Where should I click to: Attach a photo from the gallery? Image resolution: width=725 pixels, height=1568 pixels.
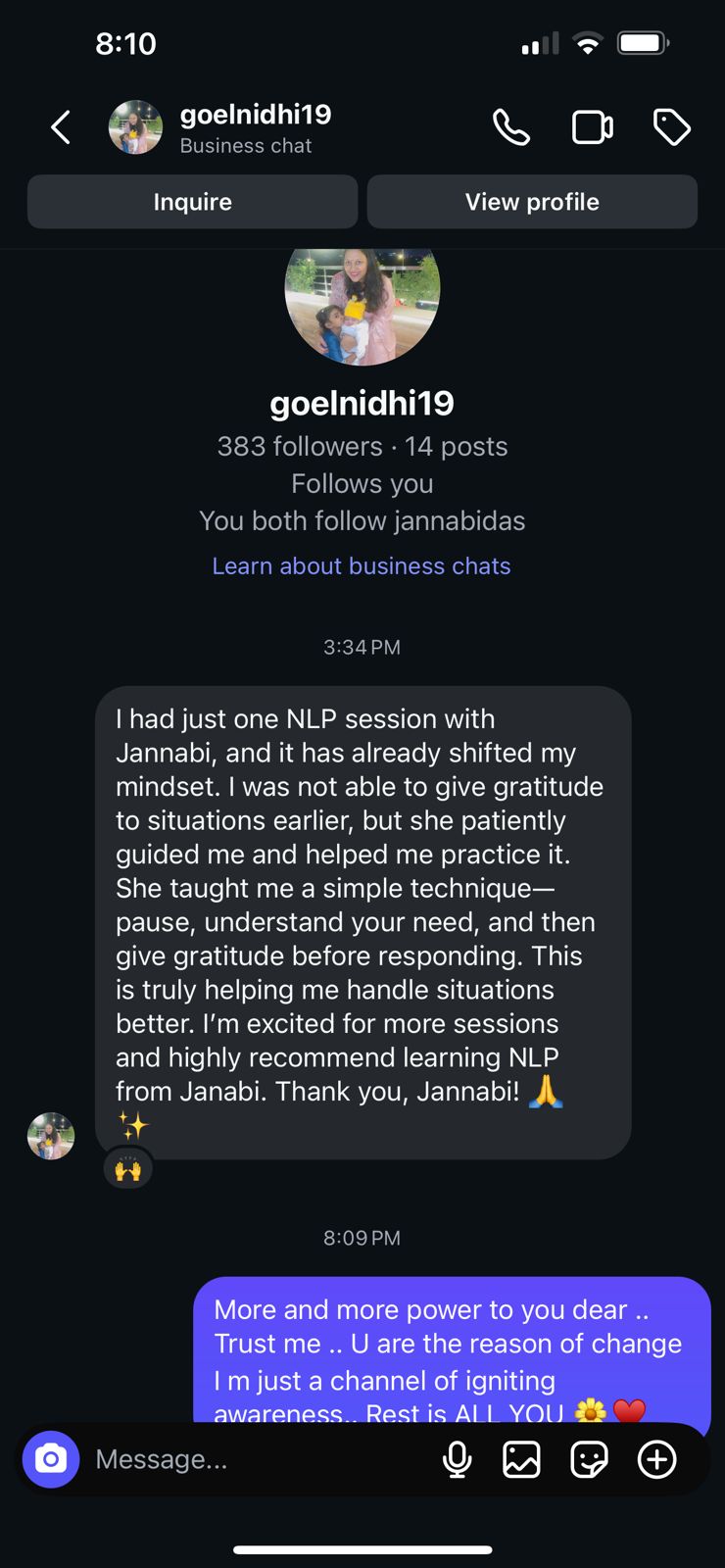(x=521, y=1459)
